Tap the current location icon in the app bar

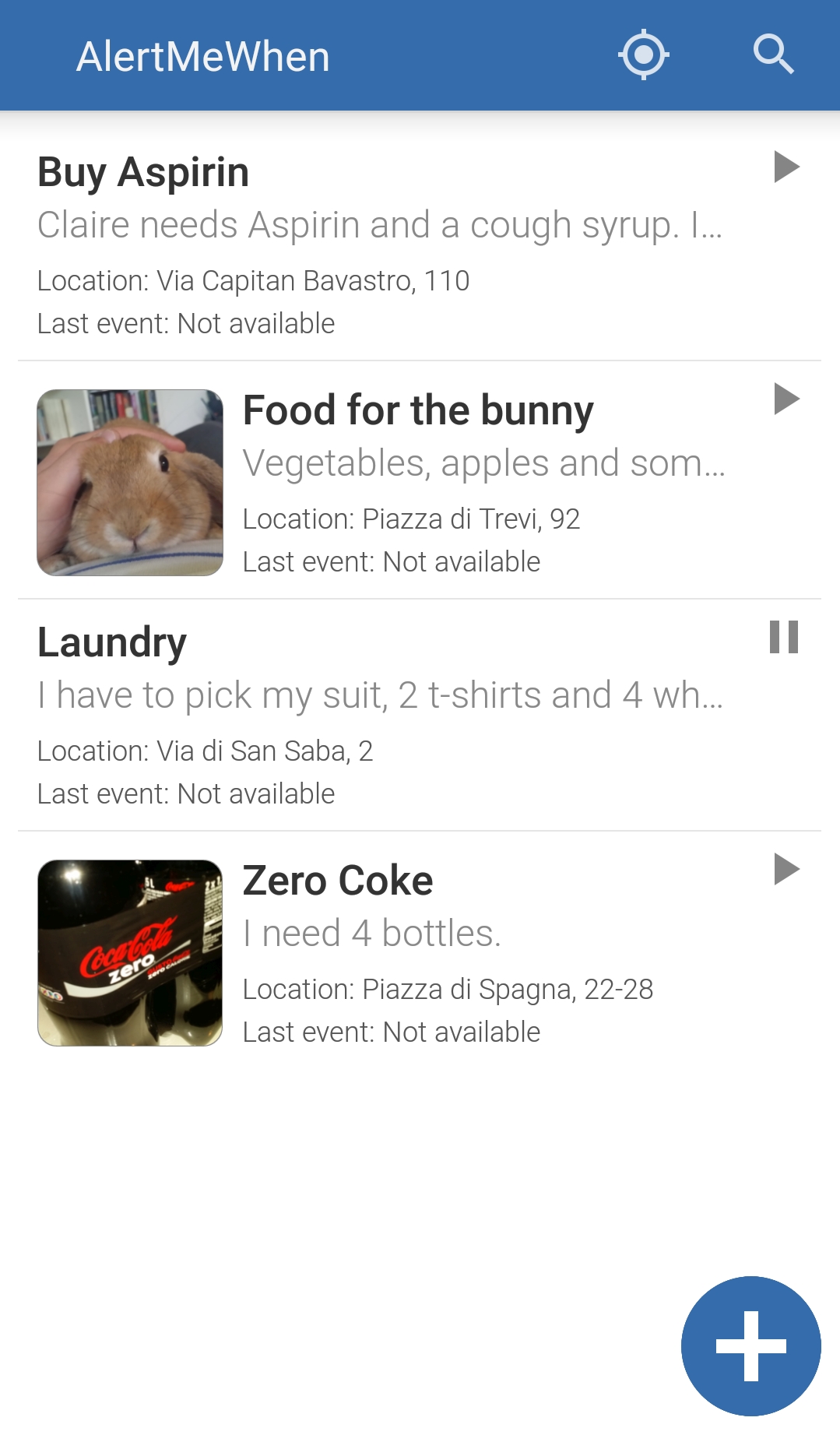(x=643, y=55)
